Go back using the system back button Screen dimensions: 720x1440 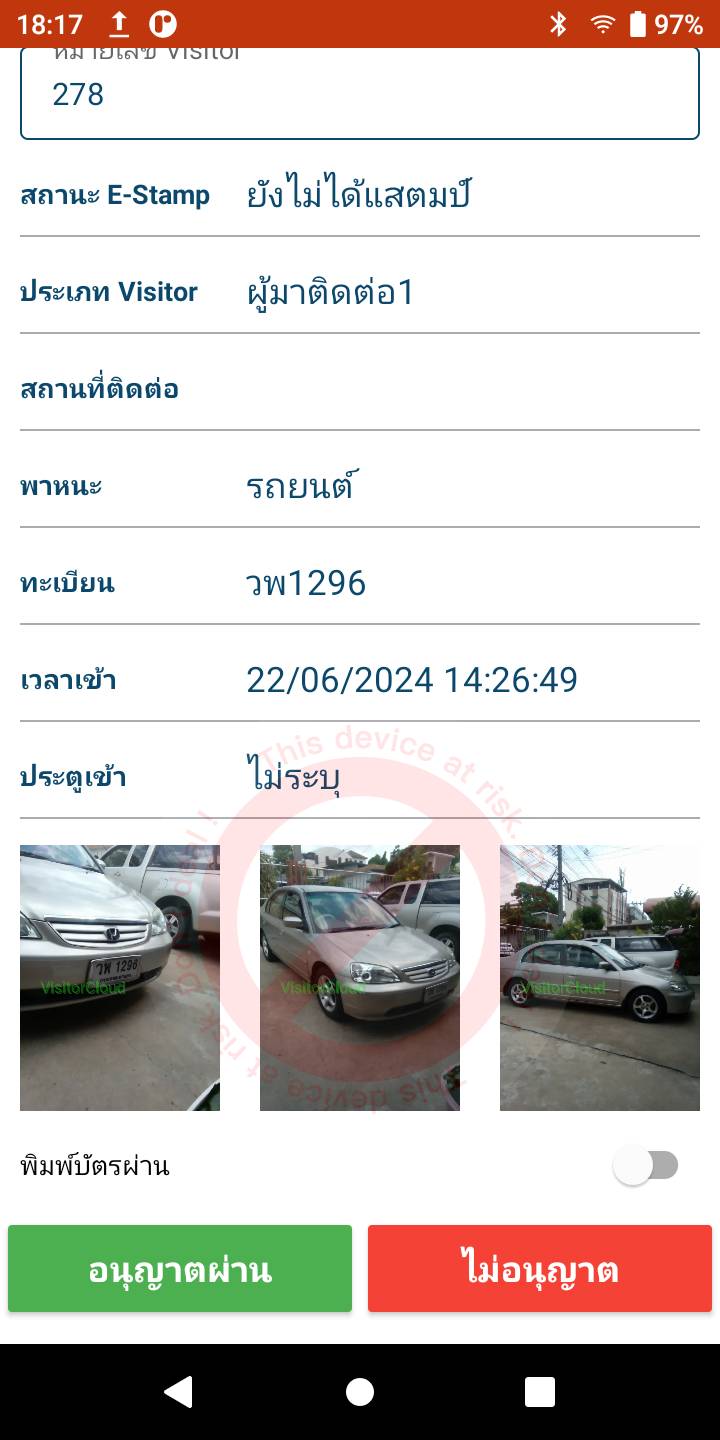point(178,1392)
